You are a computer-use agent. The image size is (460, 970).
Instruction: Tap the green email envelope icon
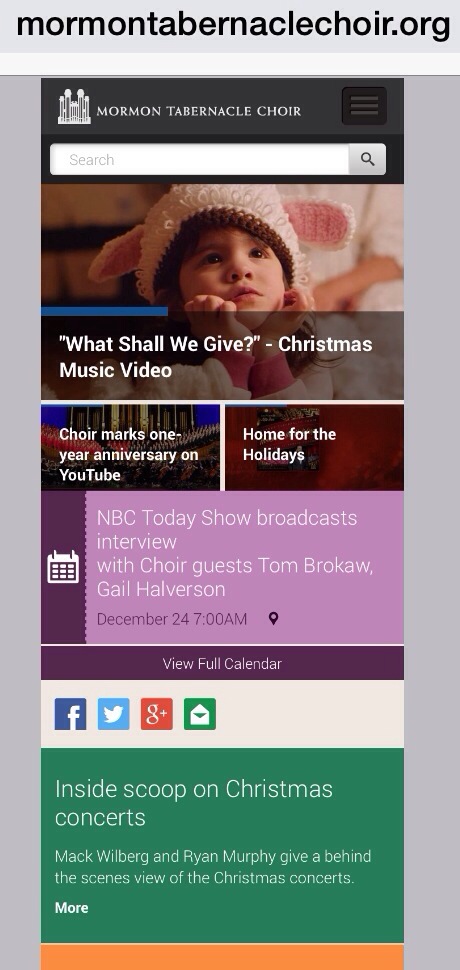pyautogui.click(x=200, y=714)
